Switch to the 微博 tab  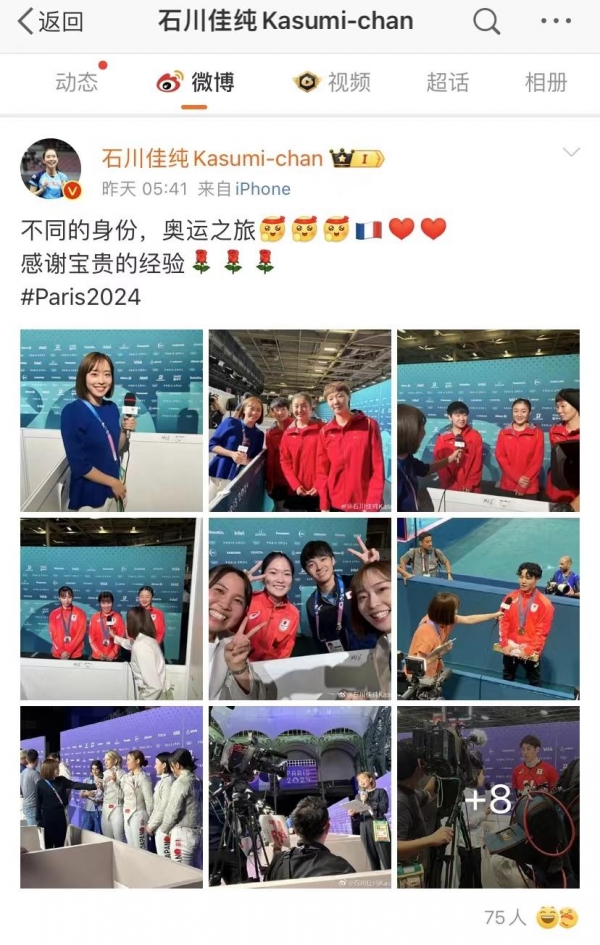pyautogui.click(x=197, y=82)
